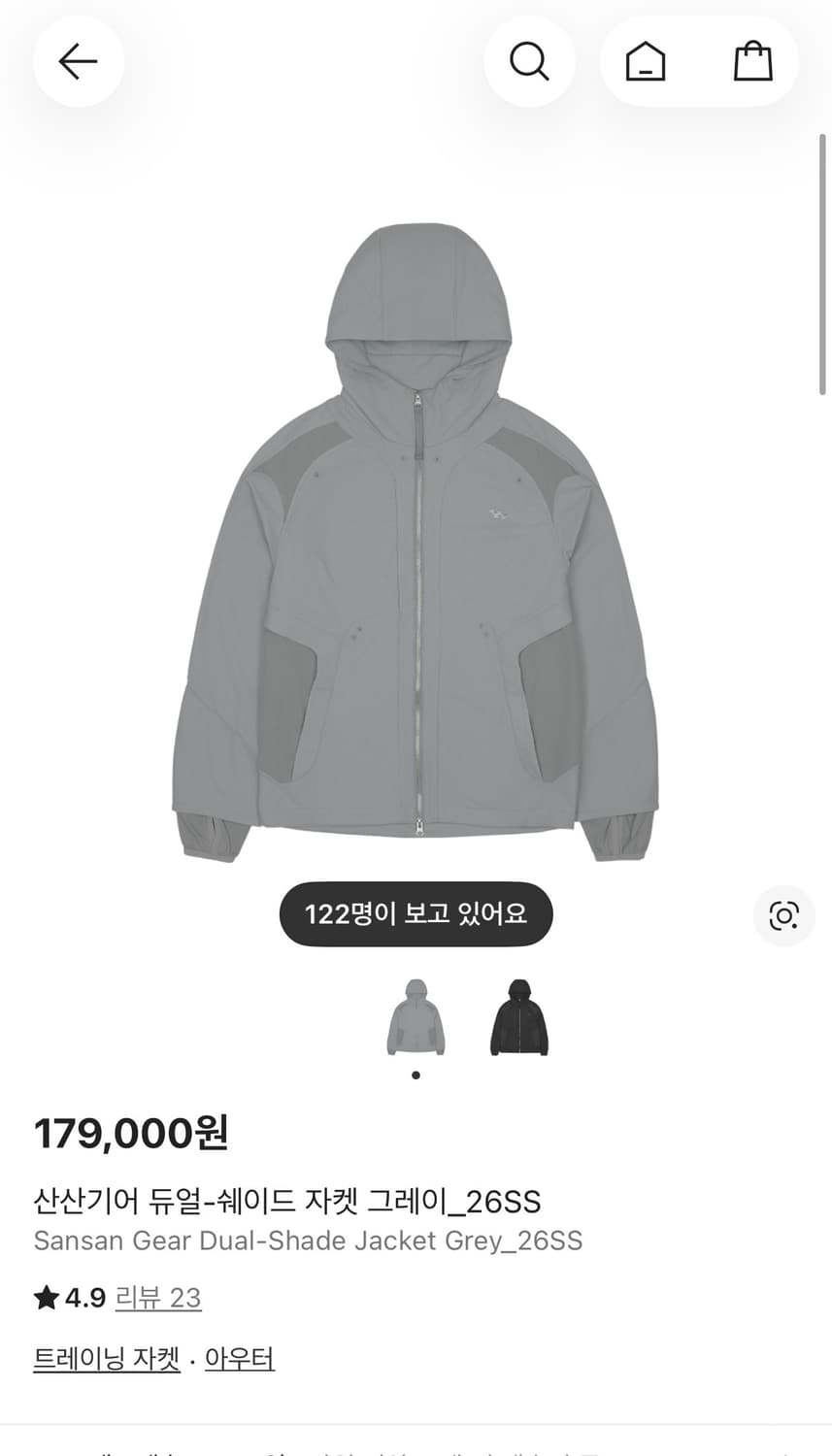
Task: Open the search icon
Action: [x=529, y=61]
